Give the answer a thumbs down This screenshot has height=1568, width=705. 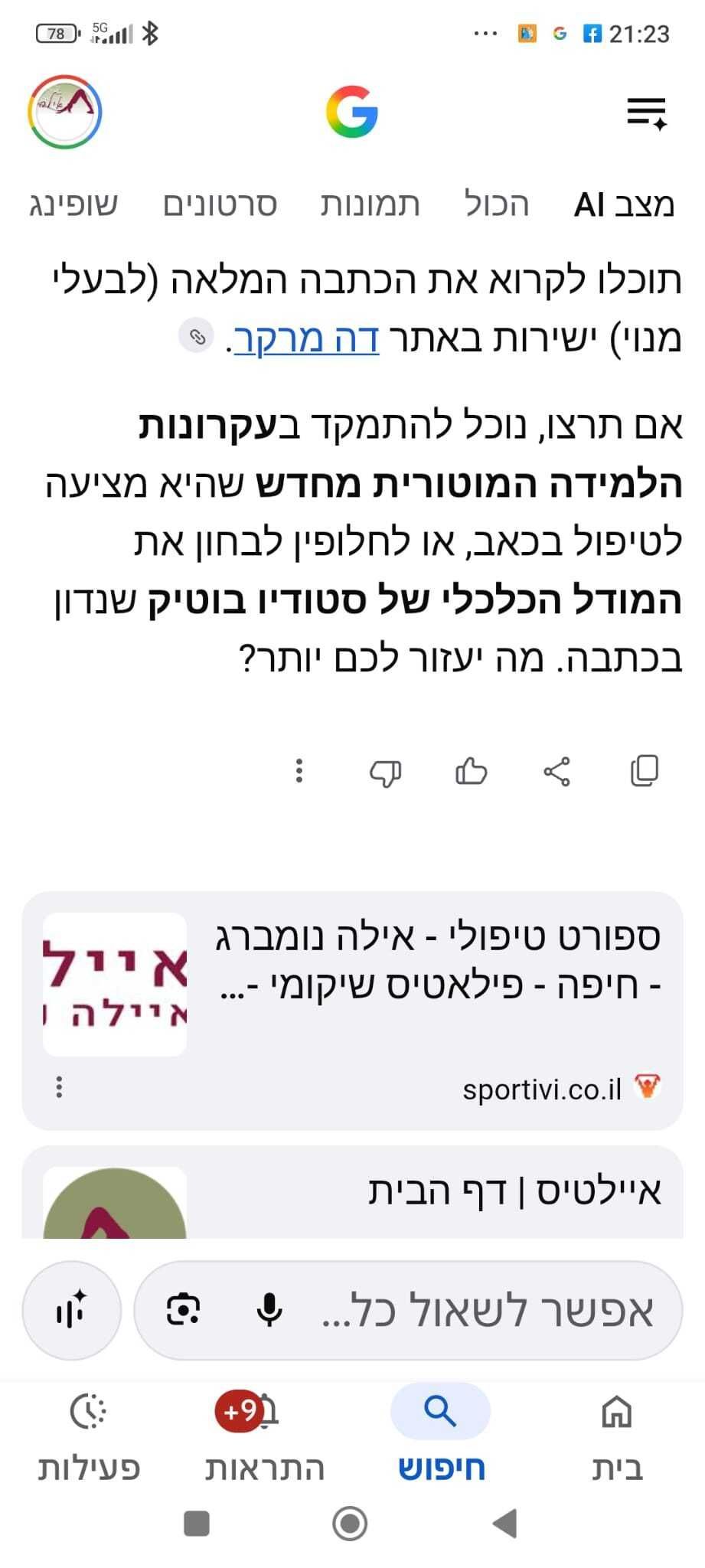385,772
